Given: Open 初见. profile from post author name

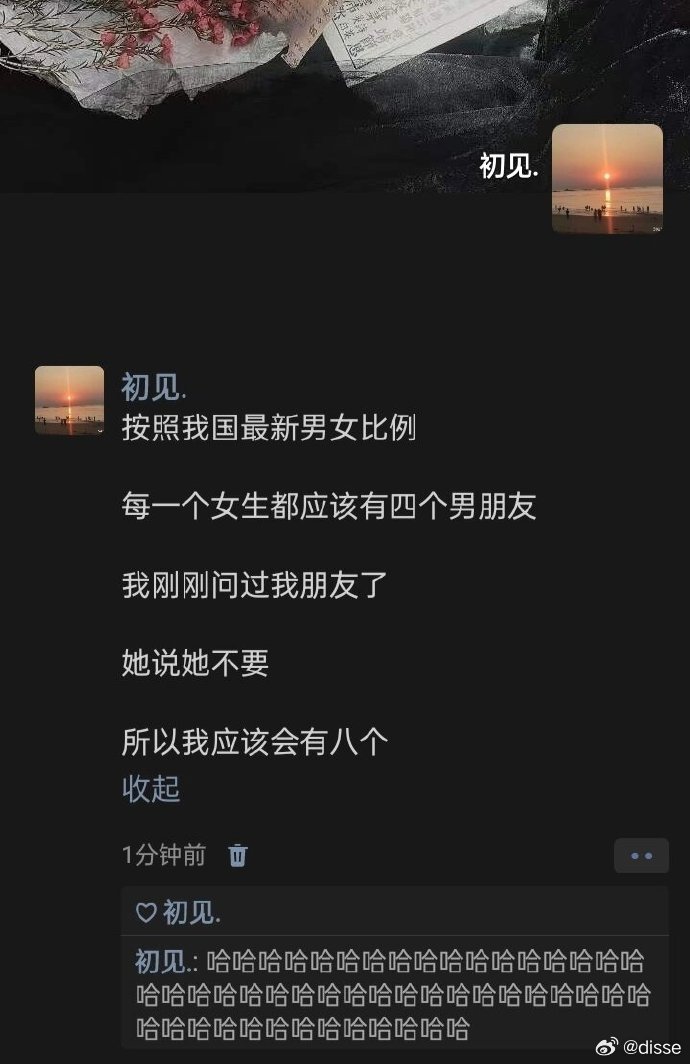Looking at the screenshot, I should point(155,387).
